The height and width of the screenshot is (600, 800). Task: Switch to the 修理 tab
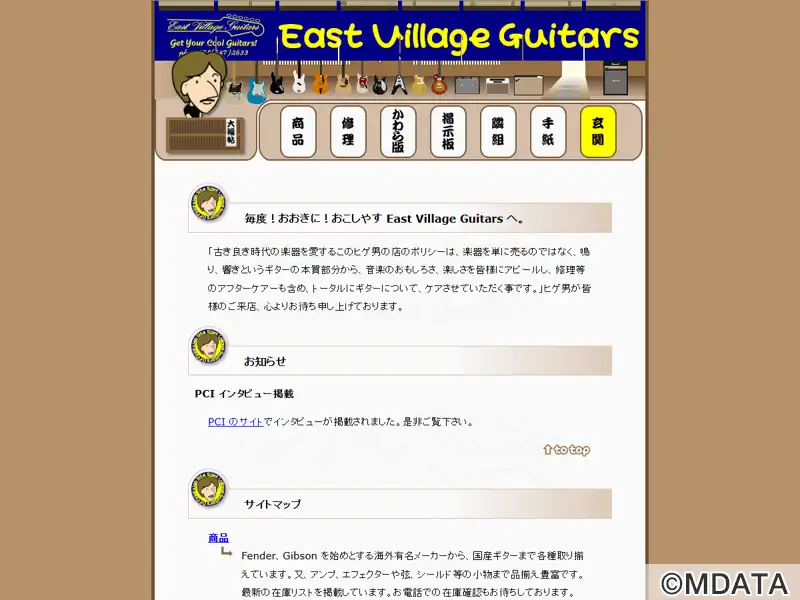point(348,131)
